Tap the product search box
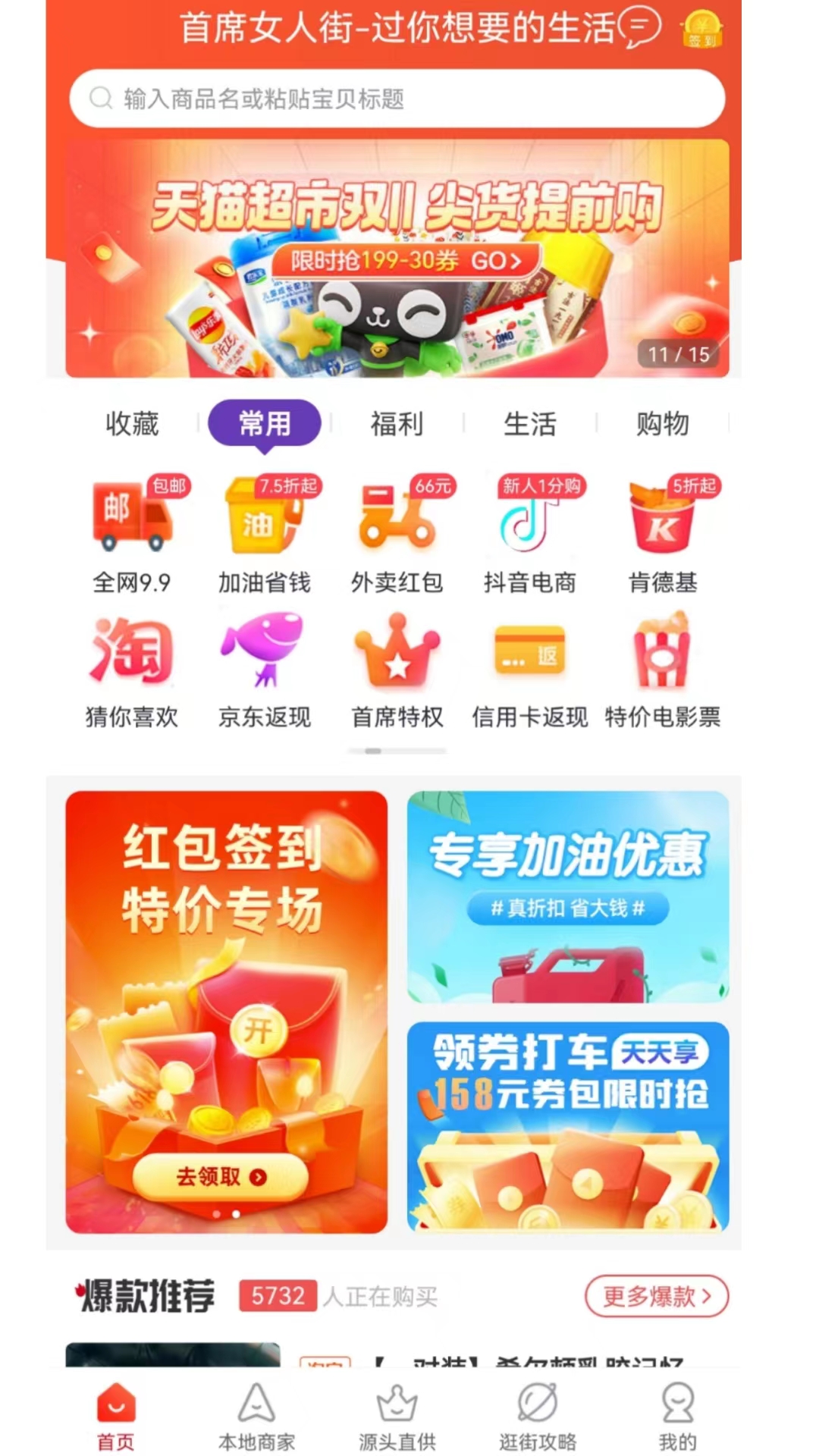The width and height of the screenshot is (819, 1456). click(397, 99)
